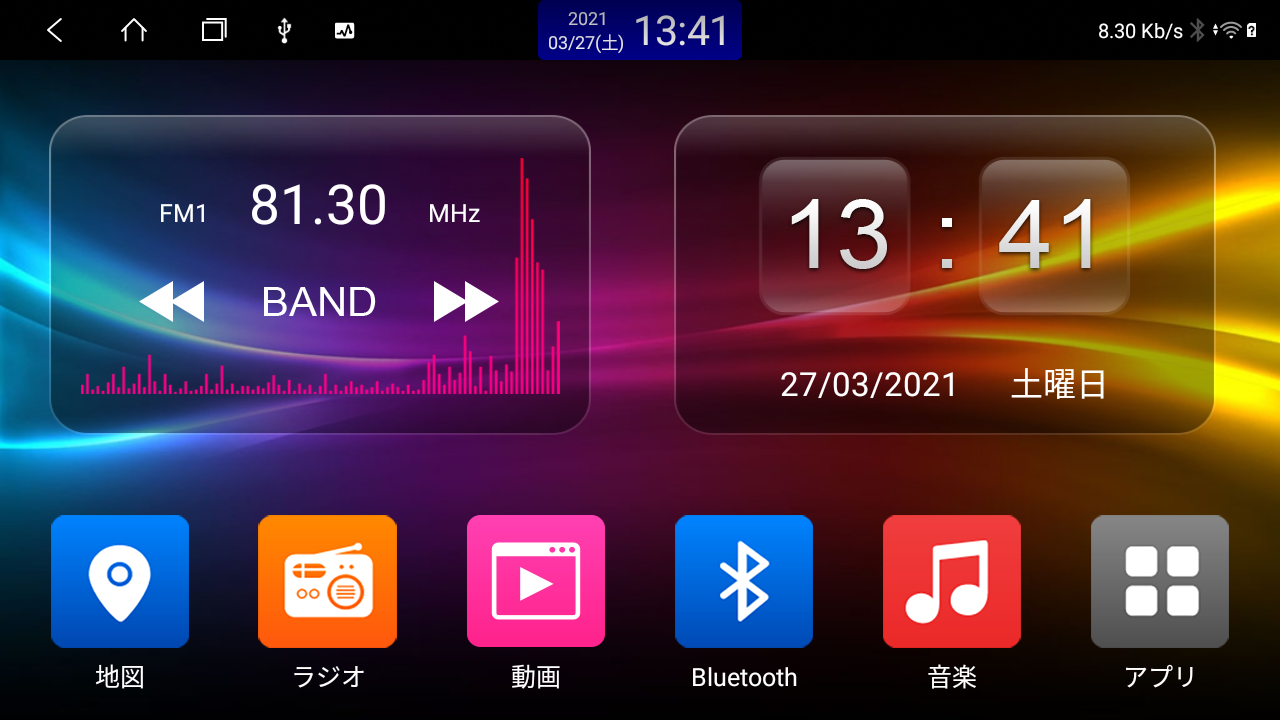
Task: Open the clock widget
Action: [x=944, y=275]
